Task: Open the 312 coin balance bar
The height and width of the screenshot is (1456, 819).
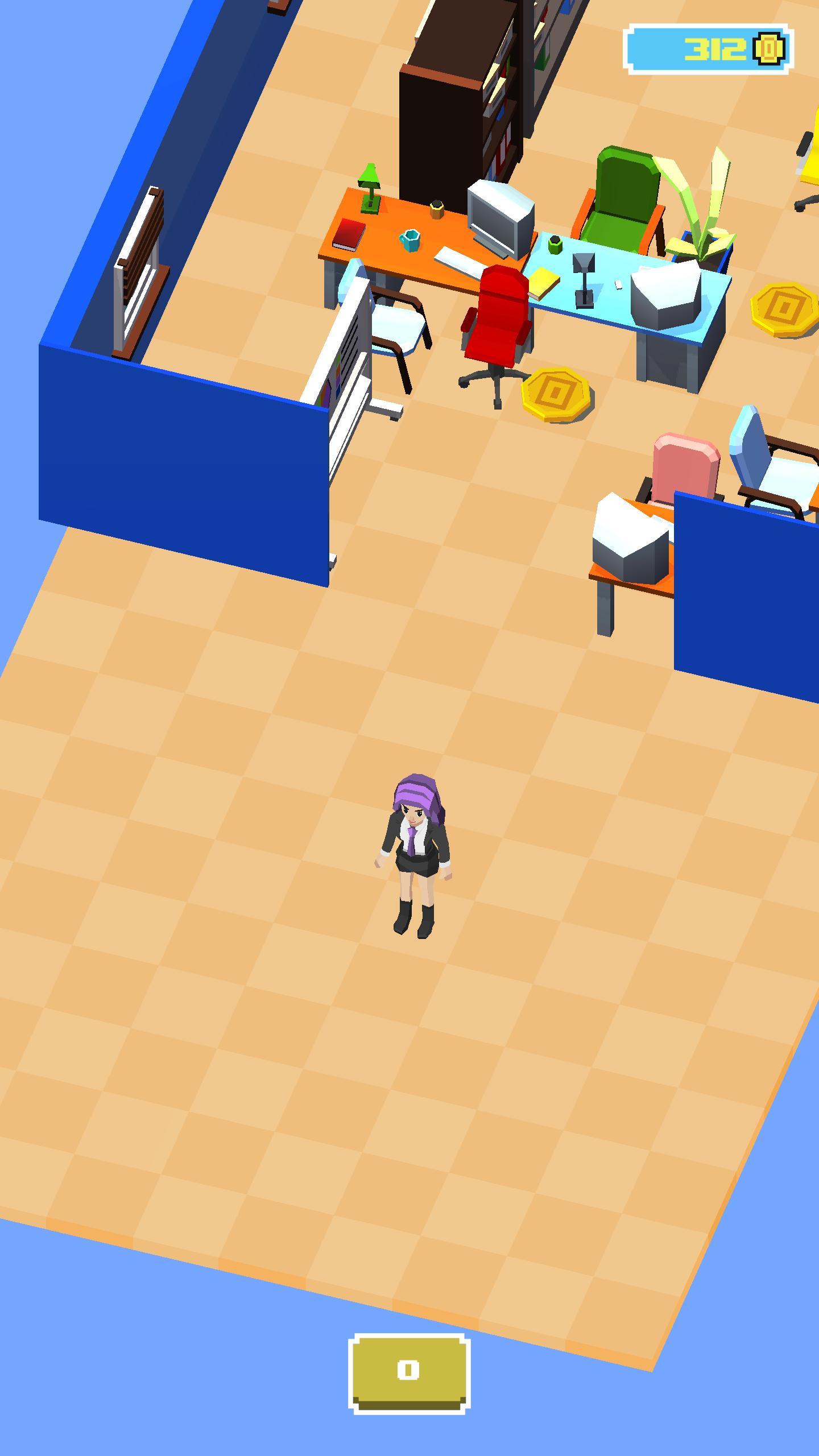Action: tap(708, 49)
